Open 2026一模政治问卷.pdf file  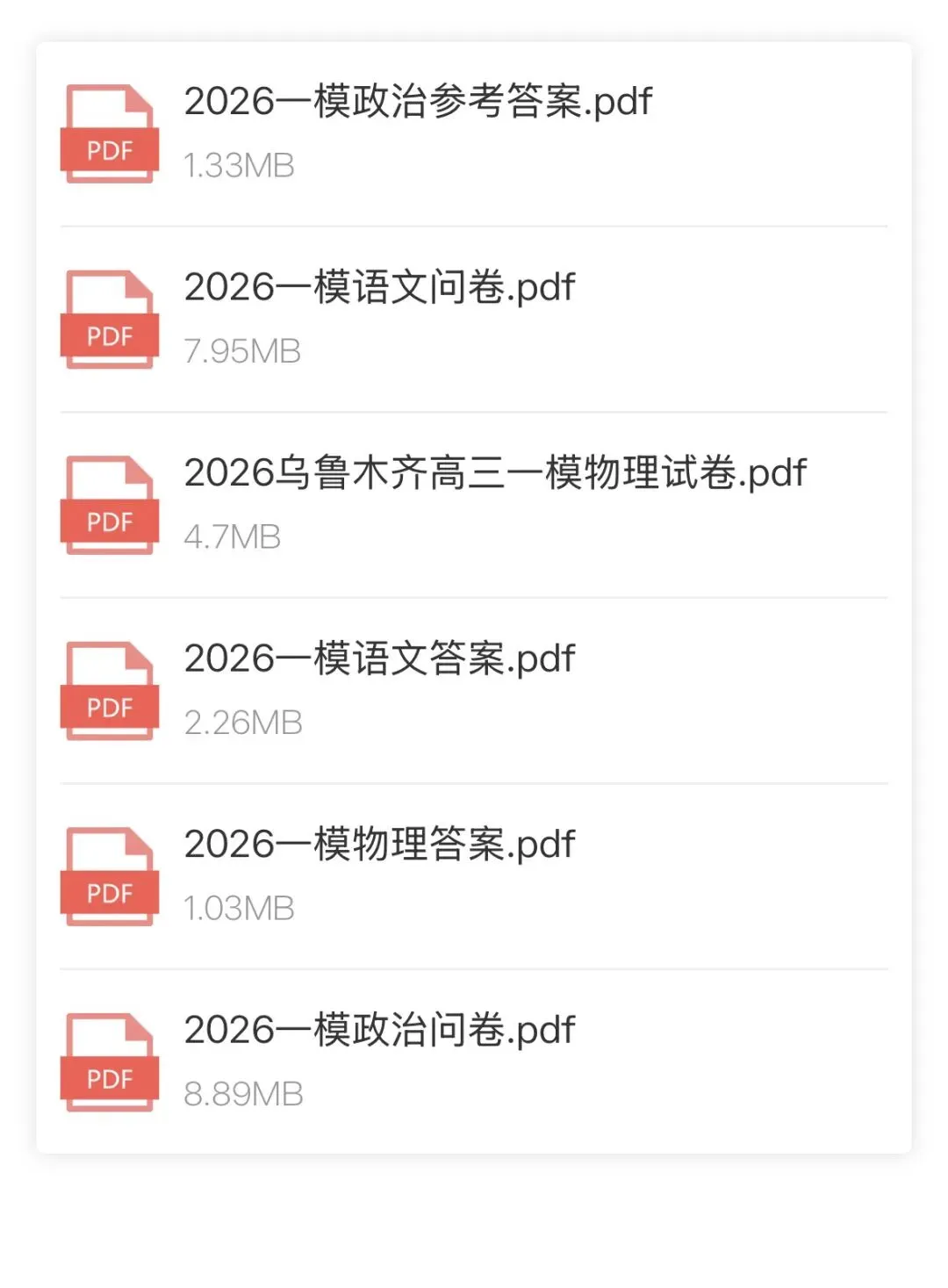click(x=379, y=1031)
